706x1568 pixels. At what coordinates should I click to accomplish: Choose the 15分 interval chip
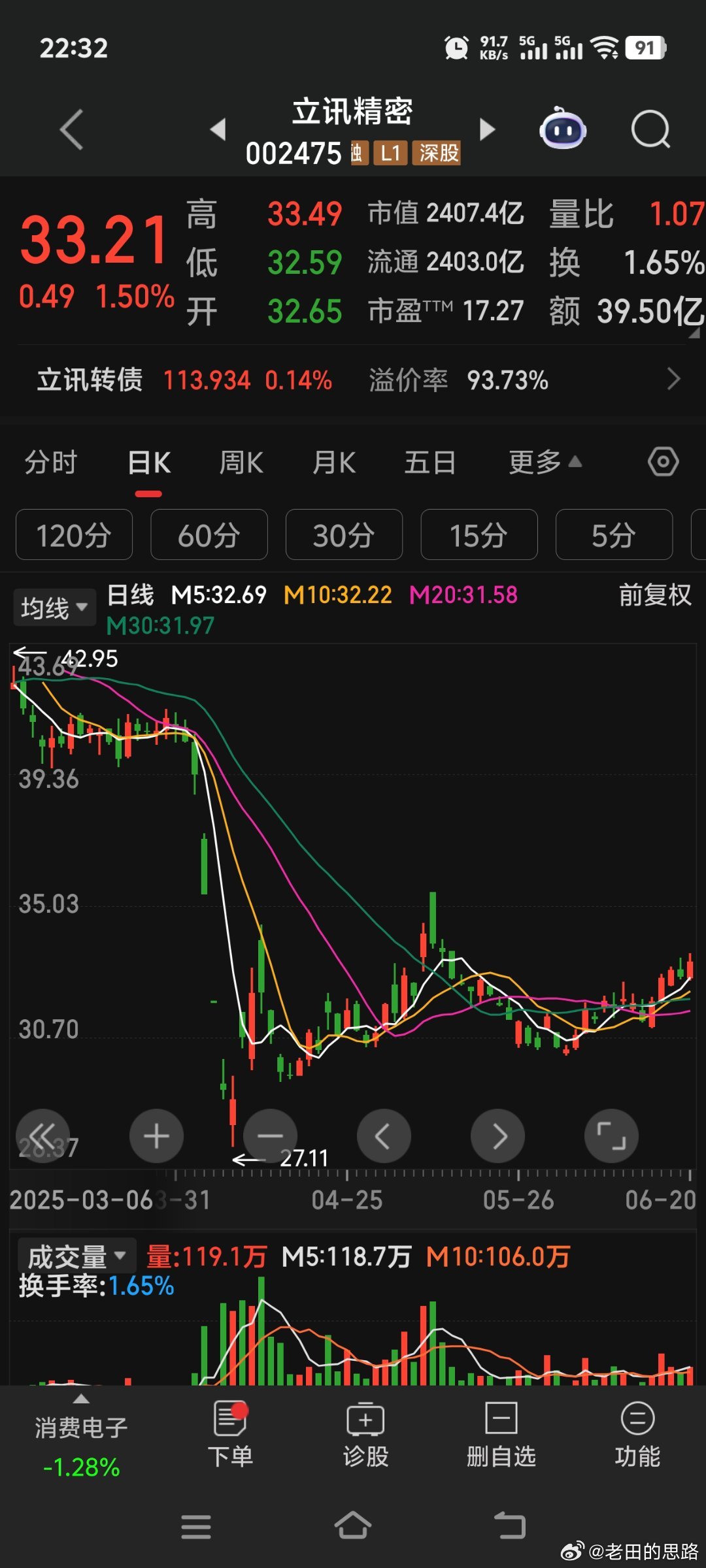coord(479,535)
